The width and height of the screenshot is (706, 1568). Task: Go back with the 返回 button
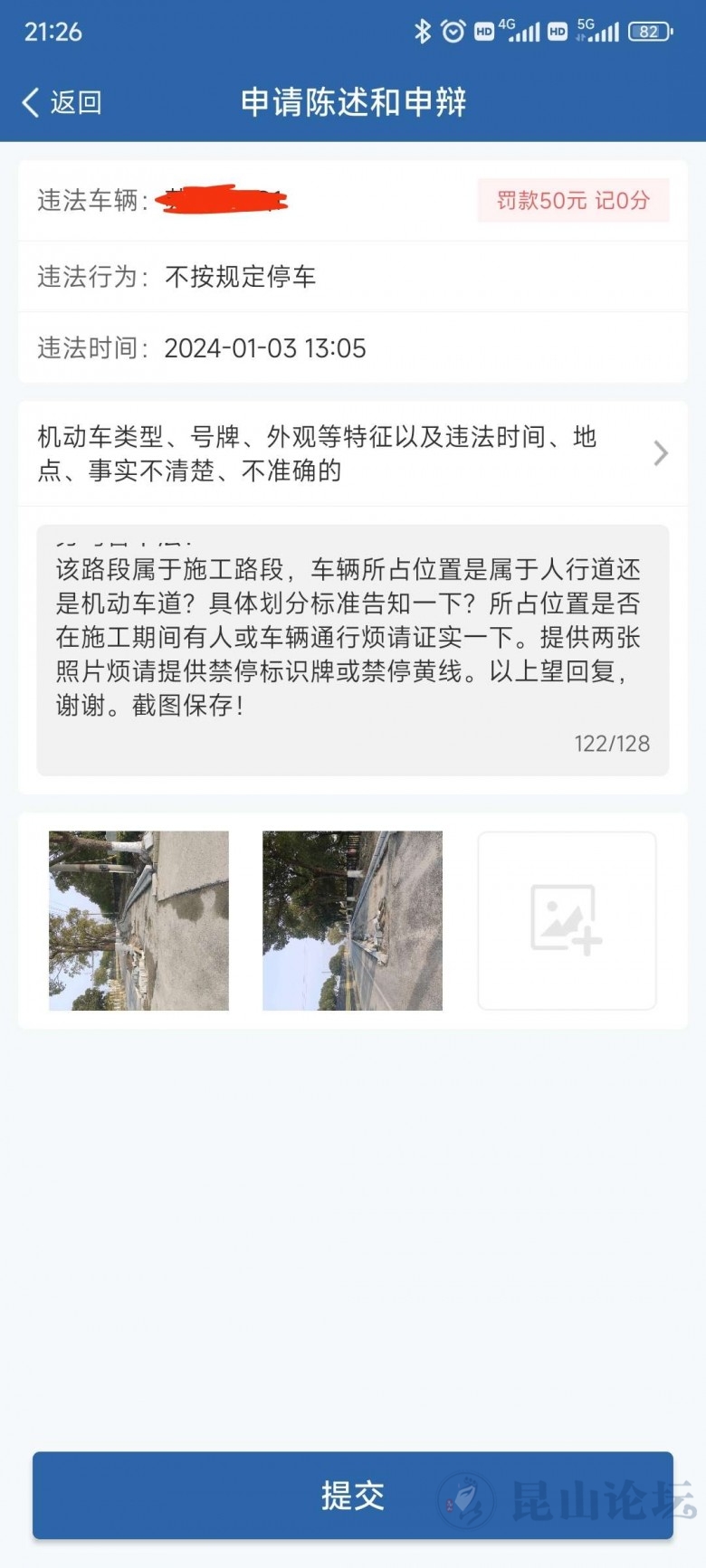[x=62, y=102]
